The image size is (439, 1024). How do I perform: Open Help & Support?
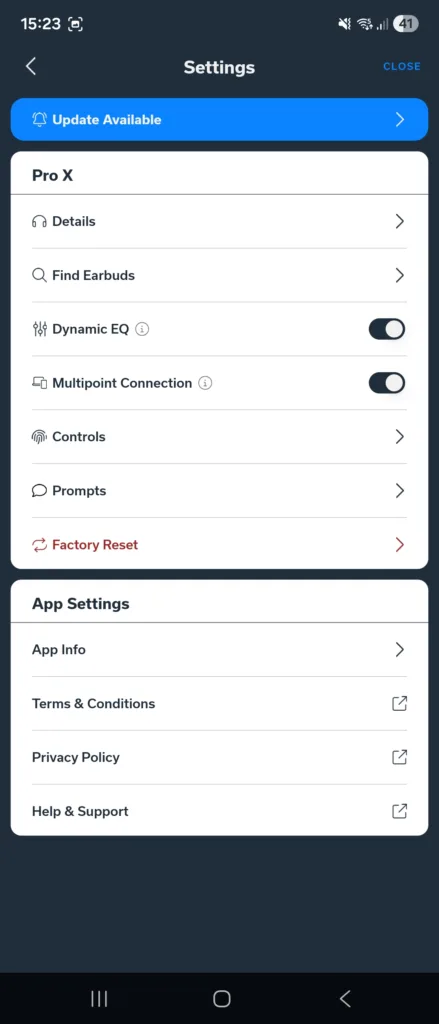(220, 811)
